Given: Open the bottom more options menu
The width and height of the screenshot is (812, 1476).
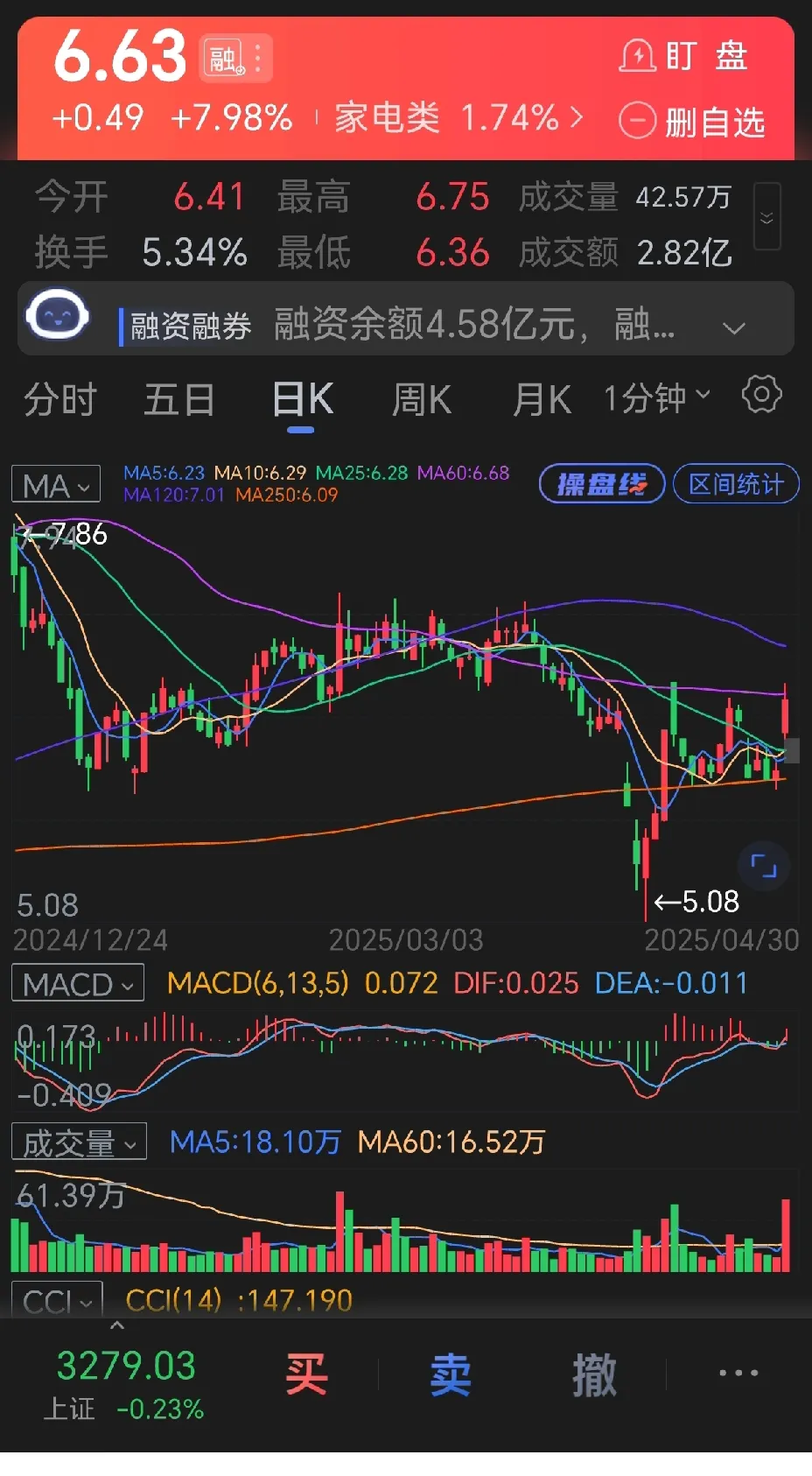Looking at the screenshot, I should pos(738,1373).
